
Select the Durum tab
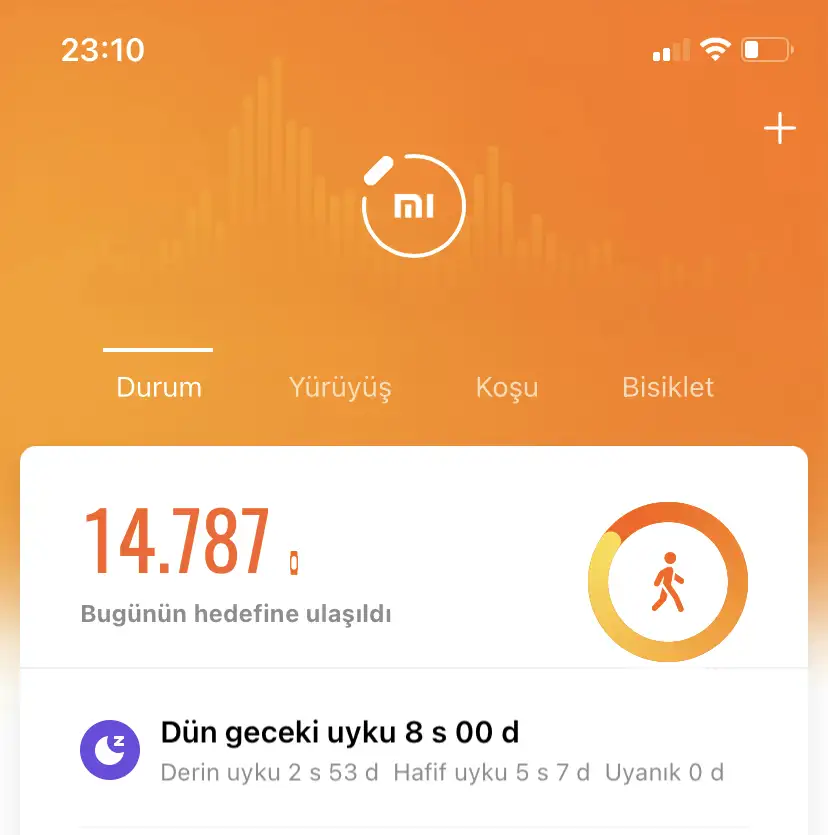[159, 387]
